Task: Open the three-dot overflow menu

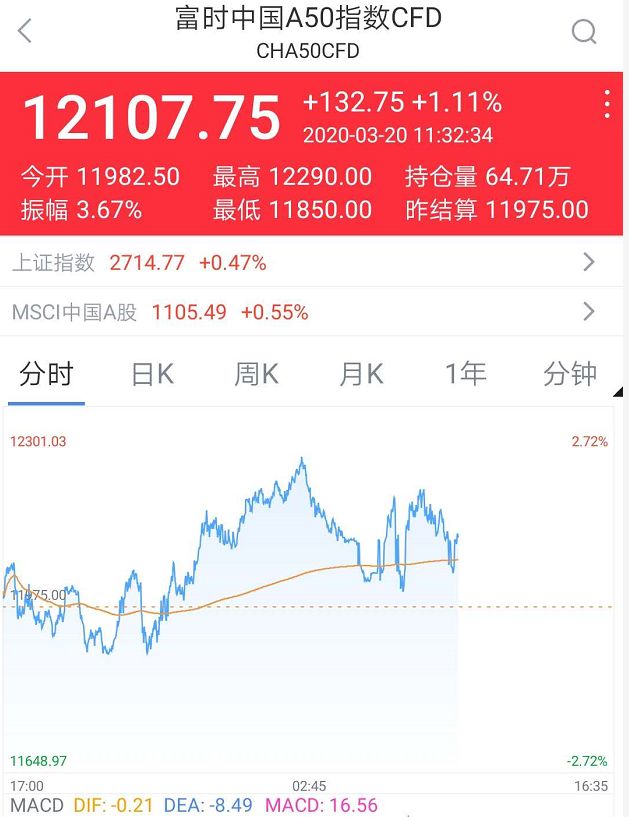Action: click(606, 104)
